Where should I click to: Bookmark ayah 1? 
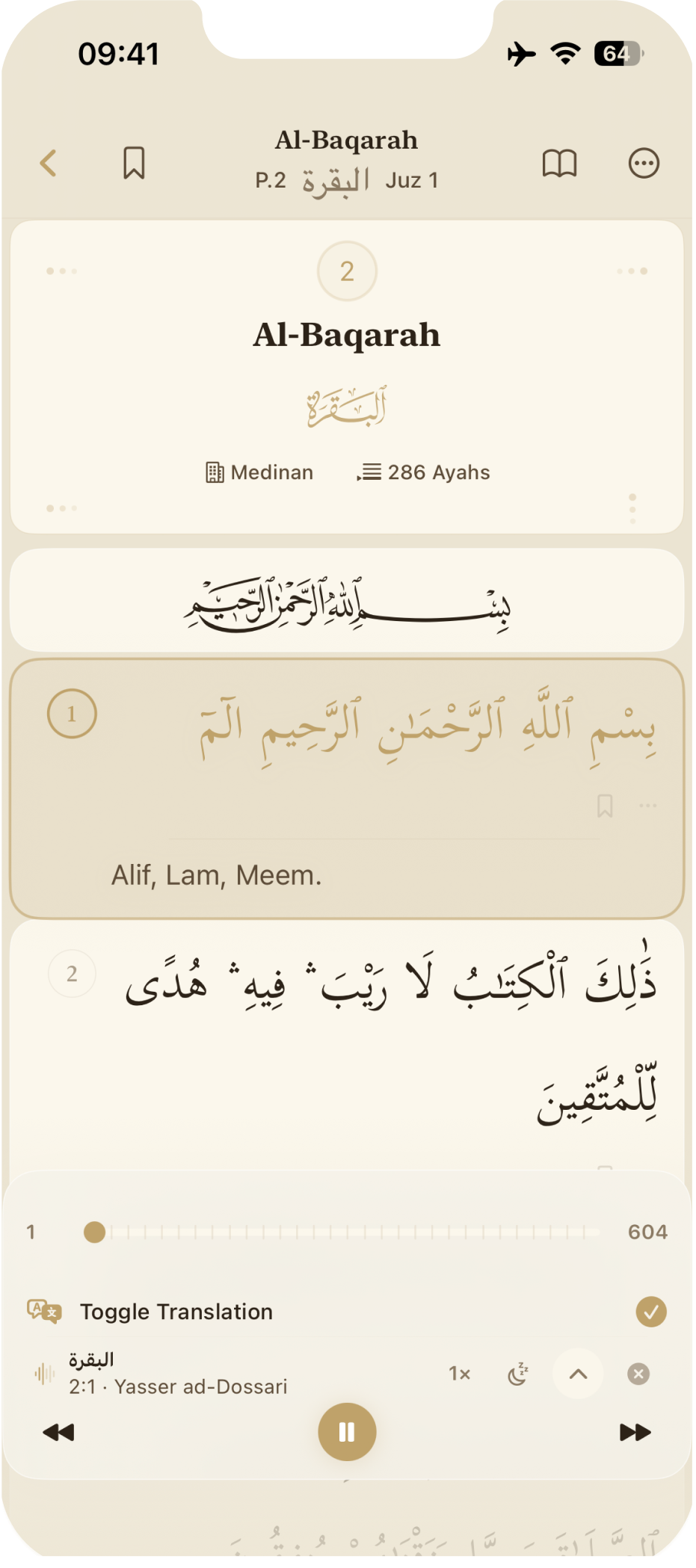point(605,806)
